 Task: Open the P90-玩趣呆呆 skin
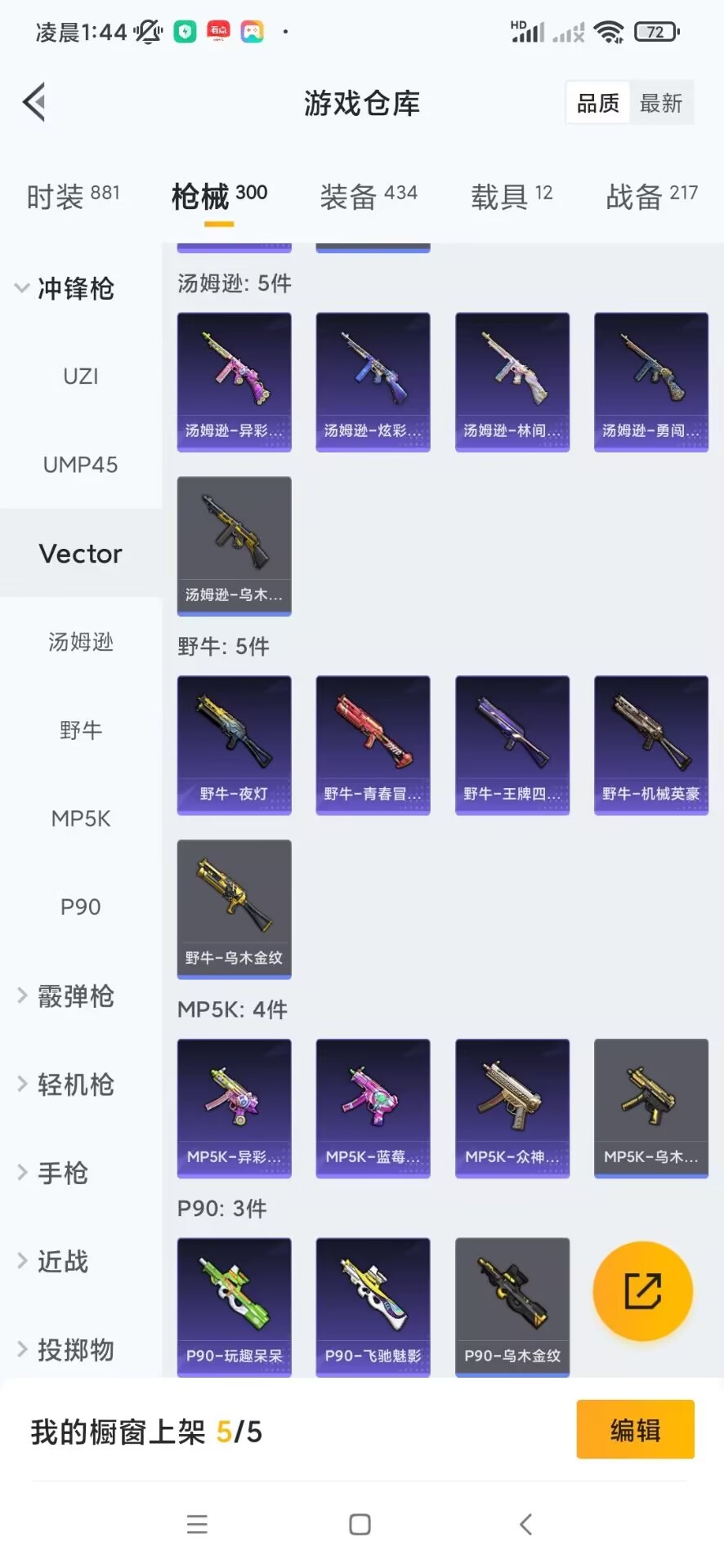[235, 1307]
